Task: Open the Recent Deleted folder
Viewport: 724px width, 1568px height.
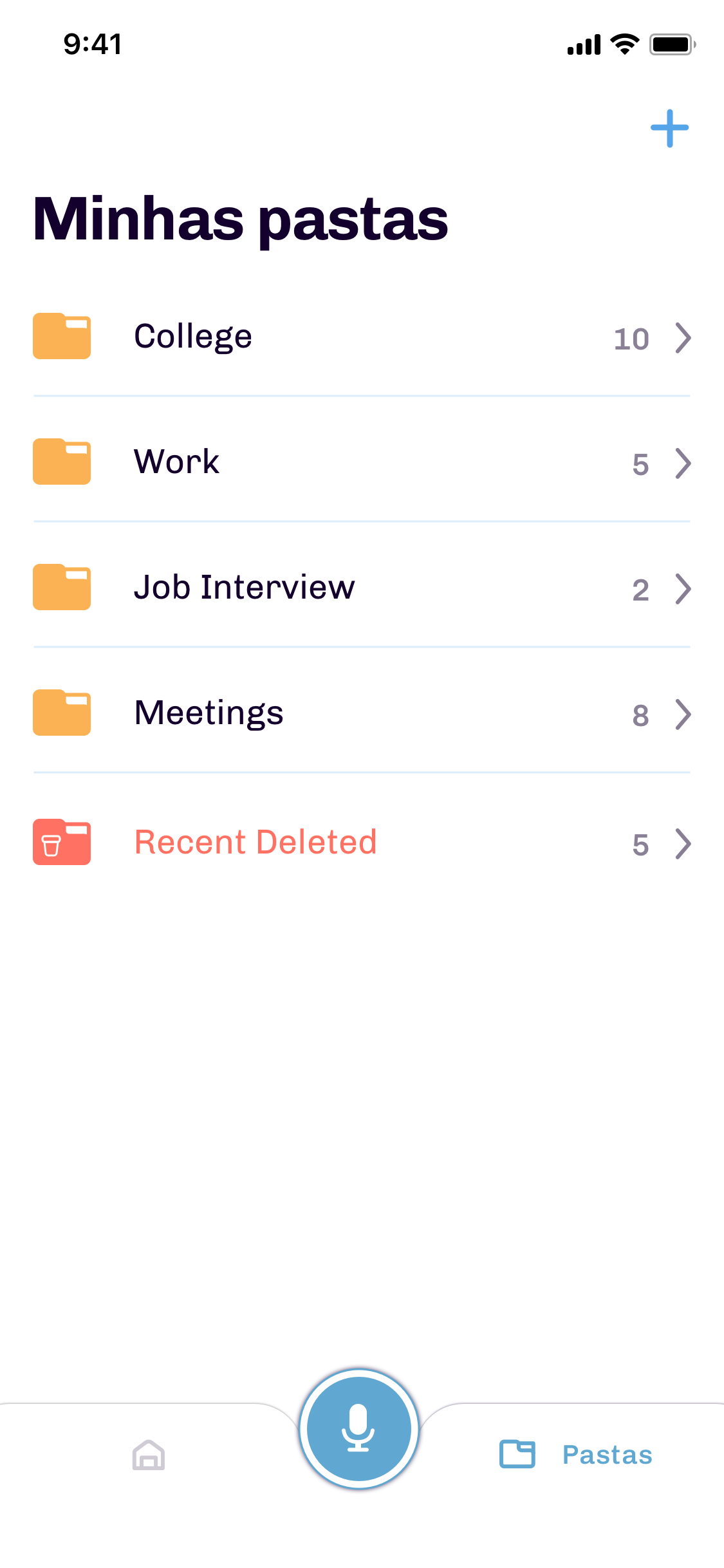Action: click(360, 843)
